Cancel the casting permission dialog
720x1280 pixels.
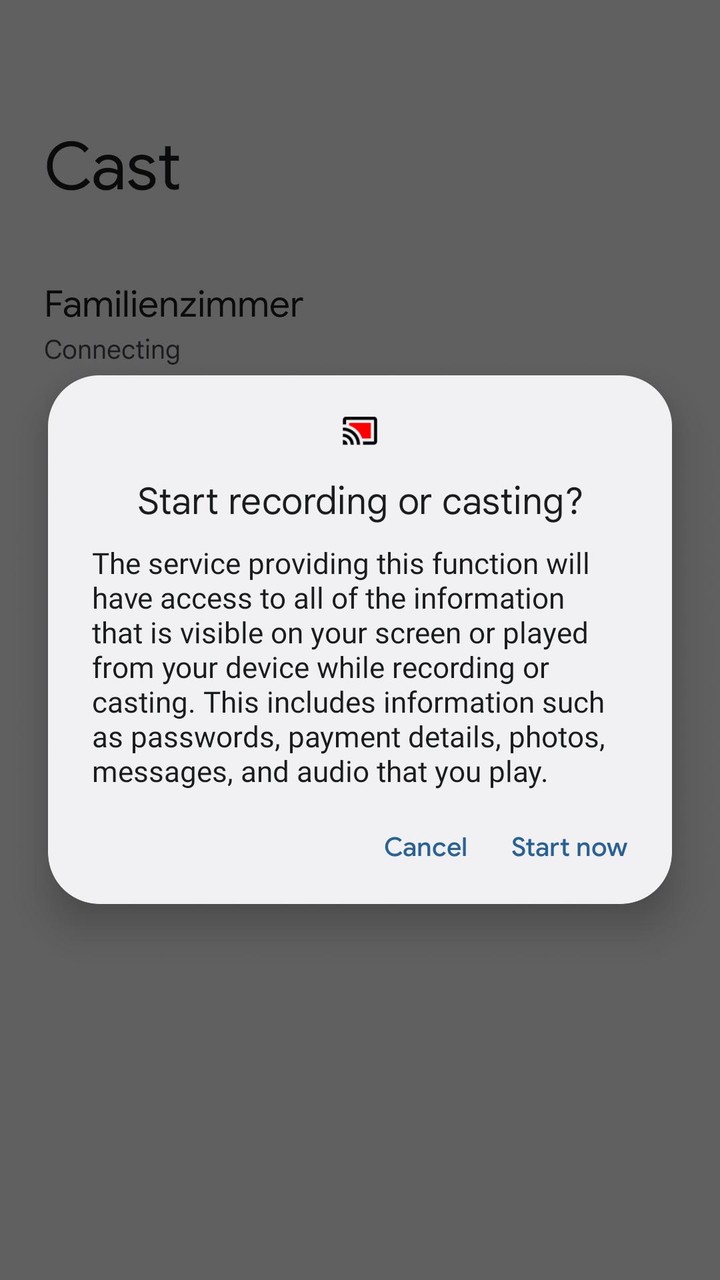pyautogui.click(x=425, y=847)
